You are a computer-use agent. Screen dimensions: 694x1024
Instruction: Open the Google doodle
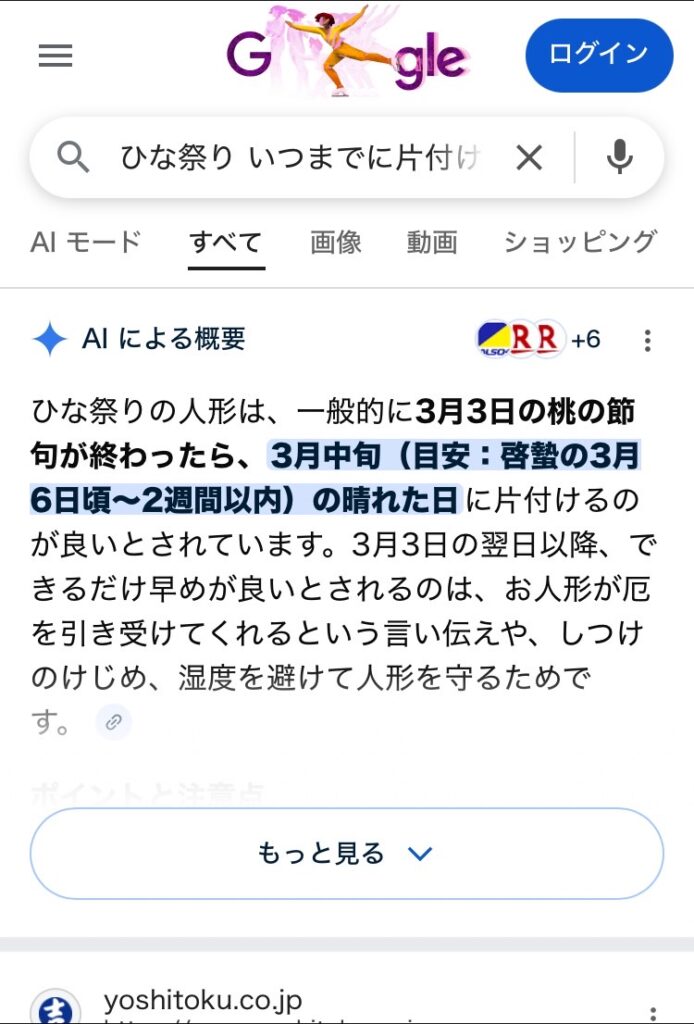point(345,52)
